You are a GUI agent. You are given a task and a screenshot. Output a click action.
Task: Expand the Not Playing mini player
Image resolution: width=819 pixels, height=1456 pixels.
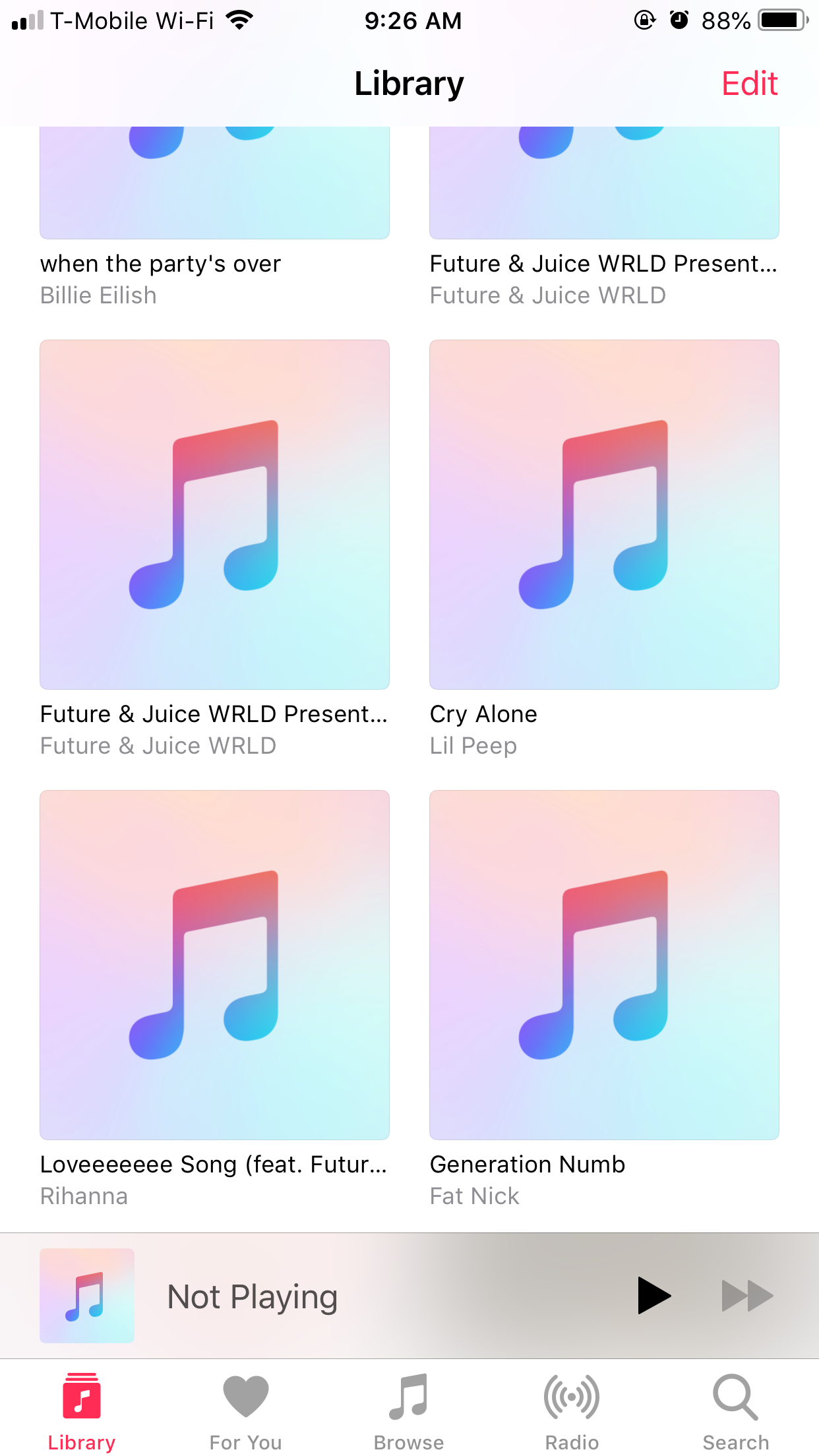click(x=330, y=1296)
